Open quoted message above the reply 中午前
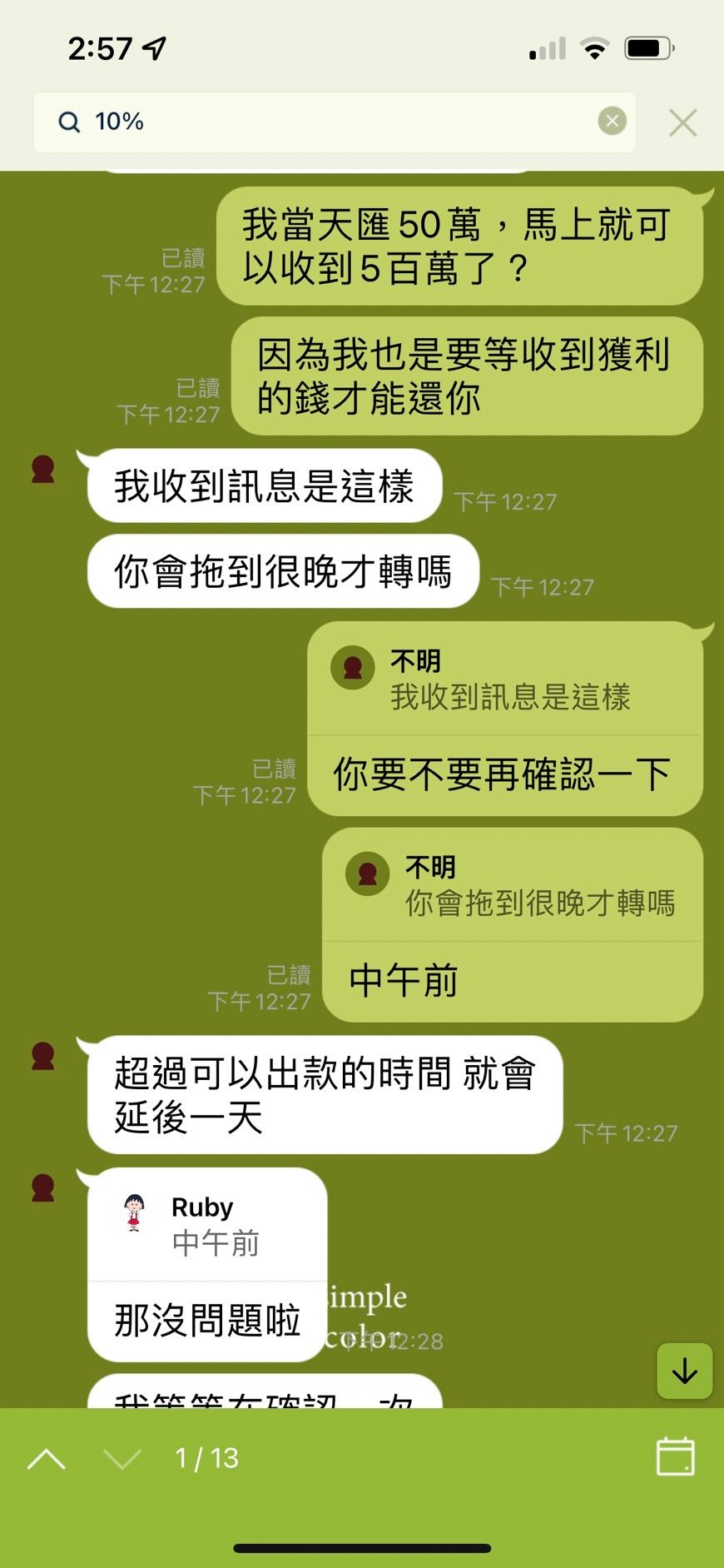 pos(512,886)
